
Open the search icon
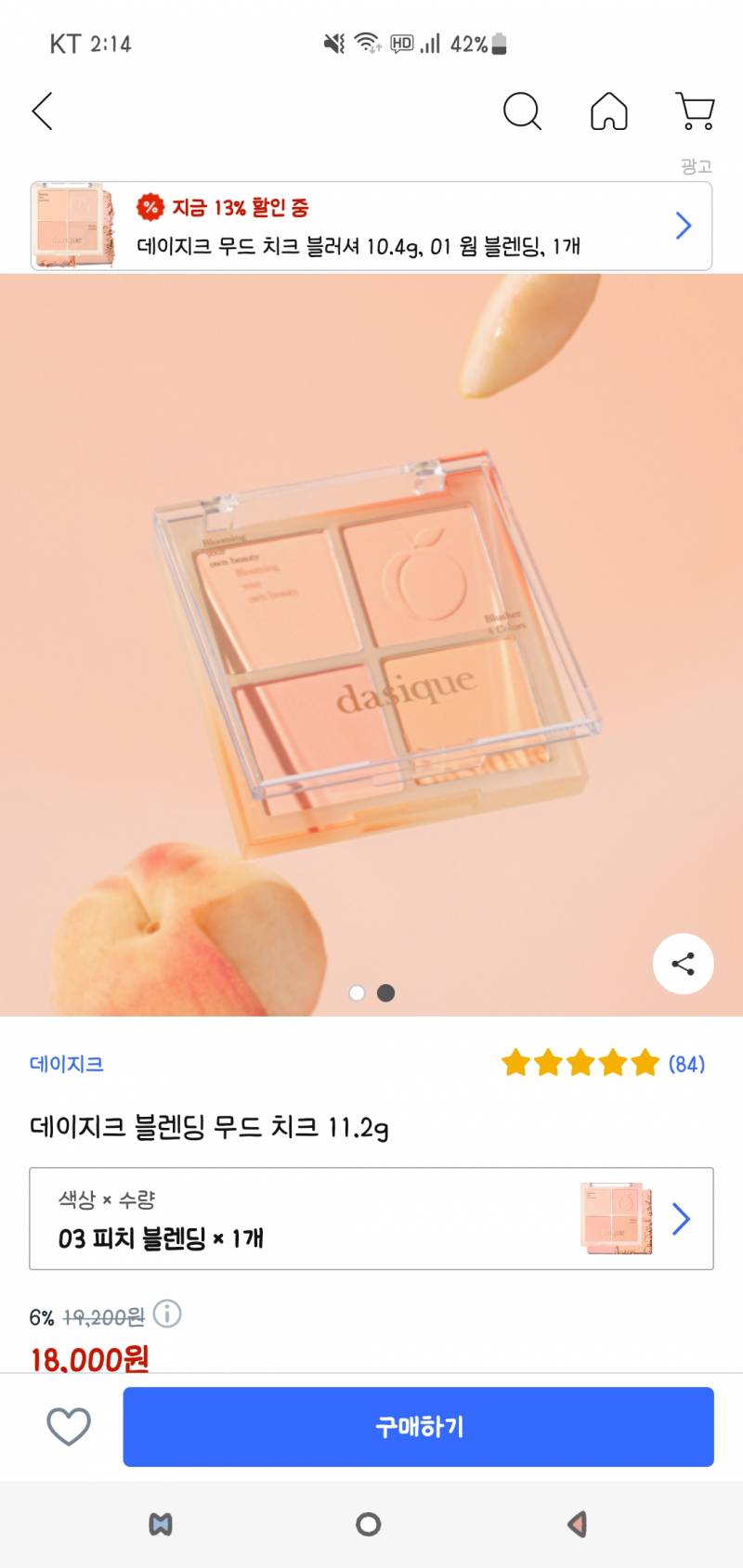click(522, 110)
